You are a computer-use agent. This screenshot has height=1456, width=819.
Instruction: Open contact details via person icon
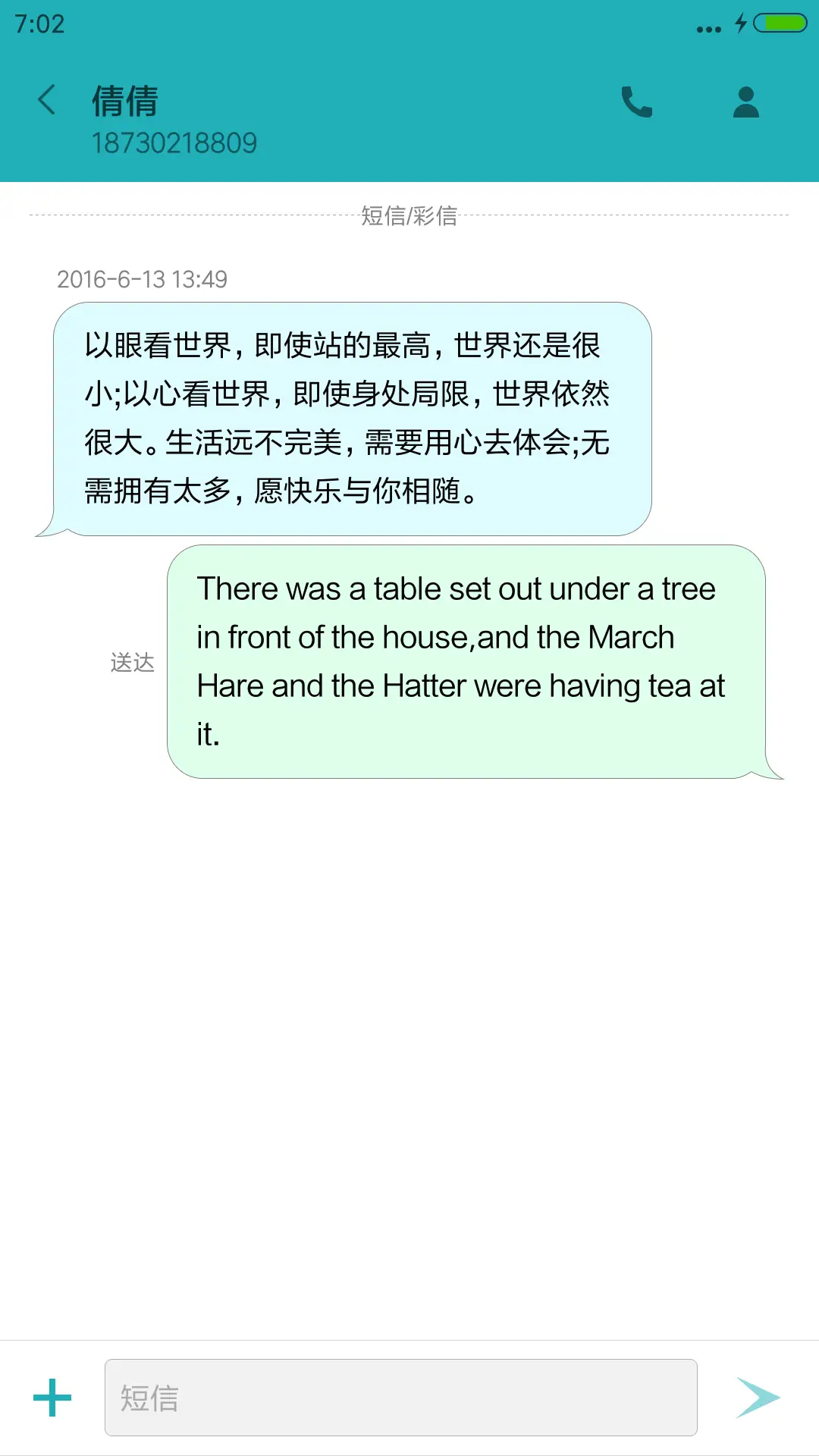[x=745, y=102]
